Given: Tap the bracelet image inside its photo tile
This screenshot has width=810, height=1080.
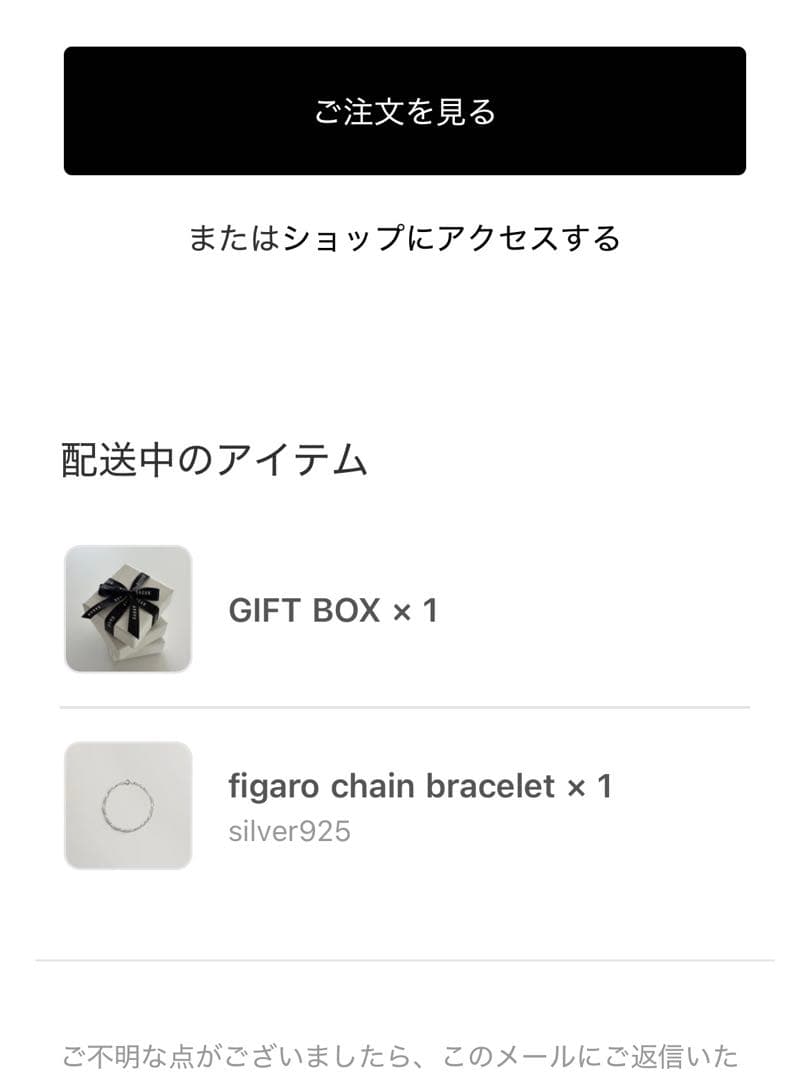Looking at the screenshot, I should coord(128,804).
